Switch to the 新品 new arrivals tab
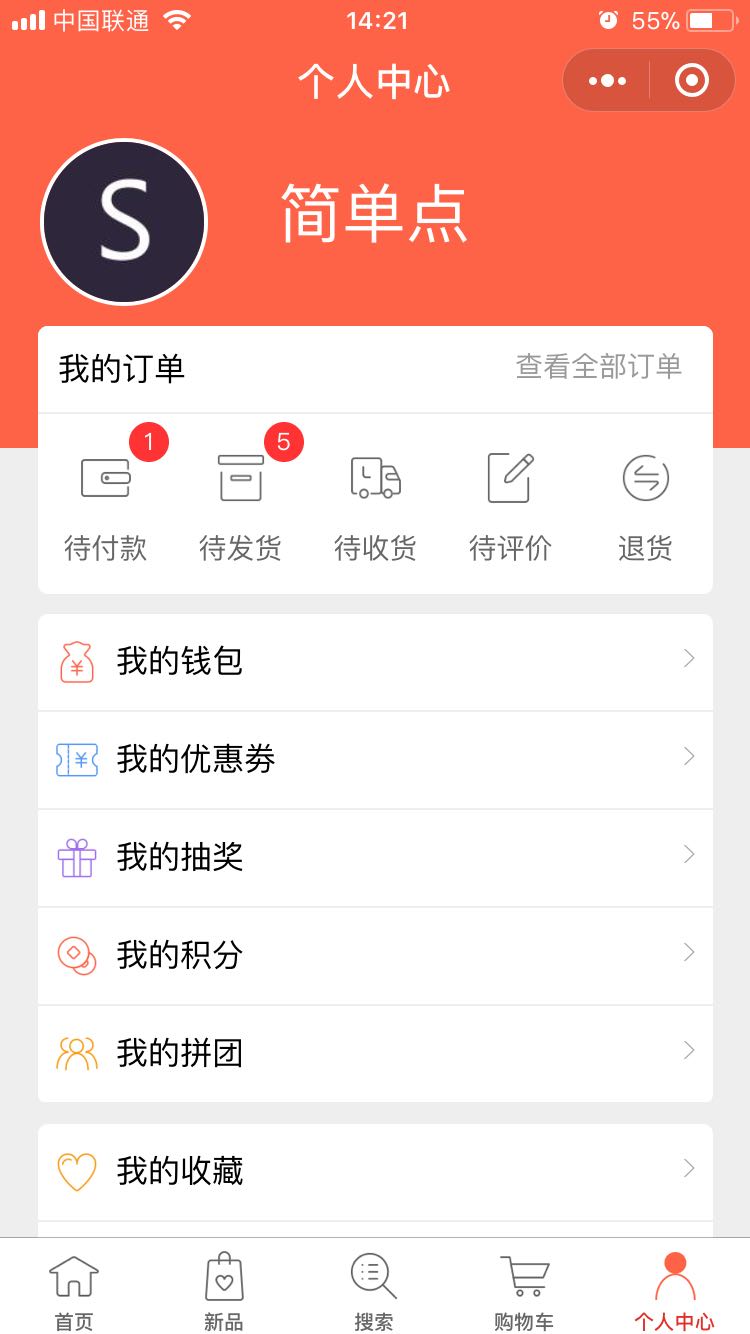This screenshot has height=1334, width=750. [224, 1290]
